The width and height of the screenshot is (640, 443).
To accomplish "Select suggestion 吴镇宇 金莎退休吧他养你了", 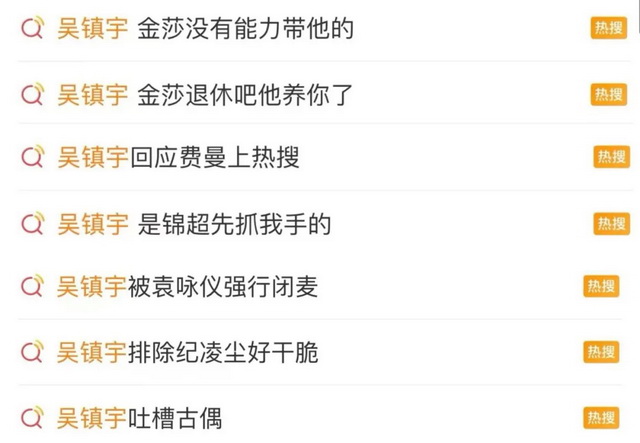I will [205, 94].
